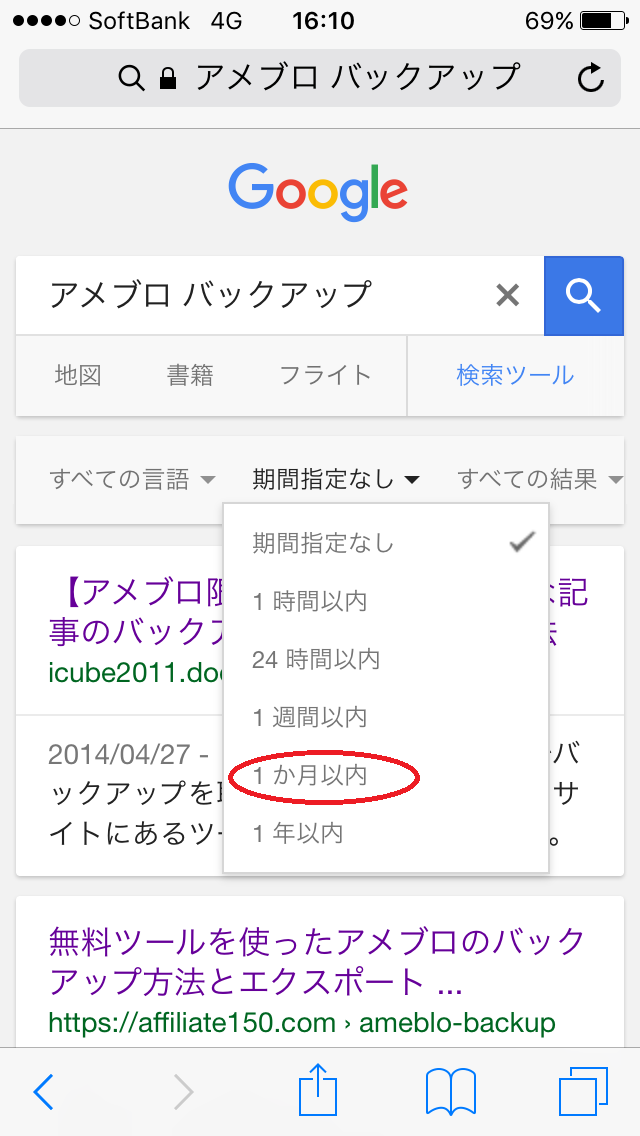The image size is (640, 1136).
Task: Select 1 年以内 filter
Action: pyautogui.click(x=298, y=833)
